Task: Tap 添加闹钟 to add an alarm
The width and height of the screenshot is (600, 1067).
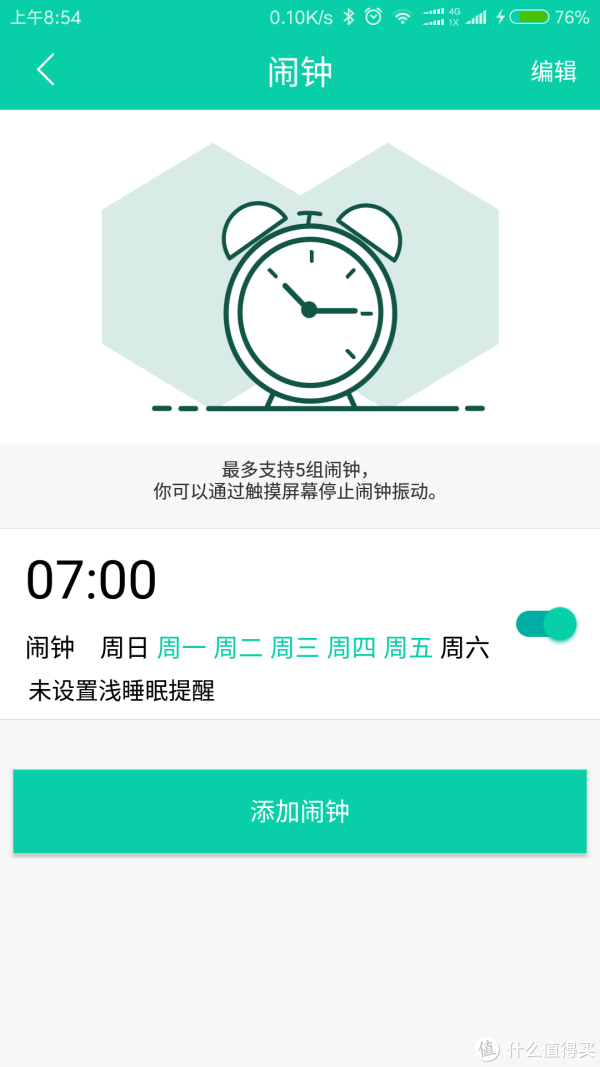Action: click(300, 811)
